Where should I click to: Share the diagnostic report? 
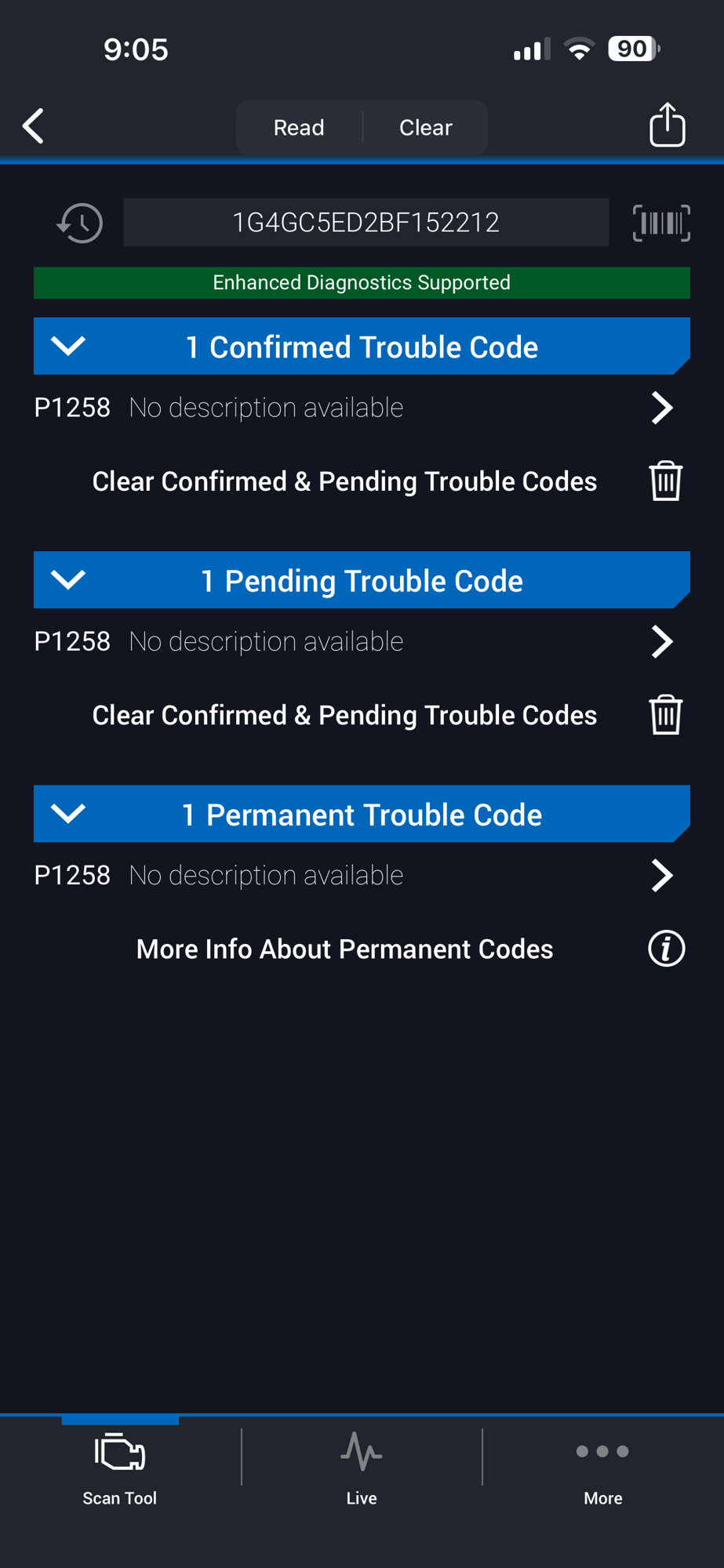(668, 125)
